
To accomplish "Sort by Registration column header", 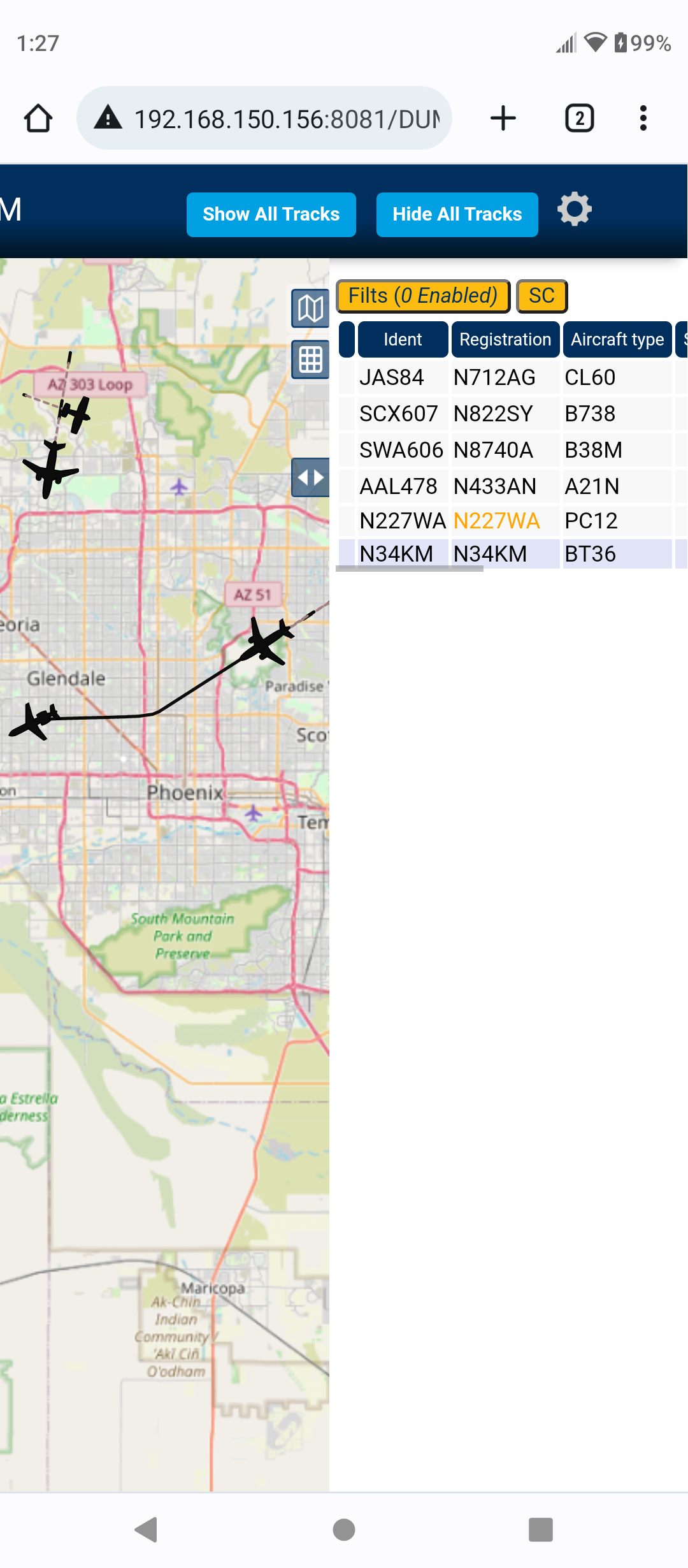I will 505,340.
